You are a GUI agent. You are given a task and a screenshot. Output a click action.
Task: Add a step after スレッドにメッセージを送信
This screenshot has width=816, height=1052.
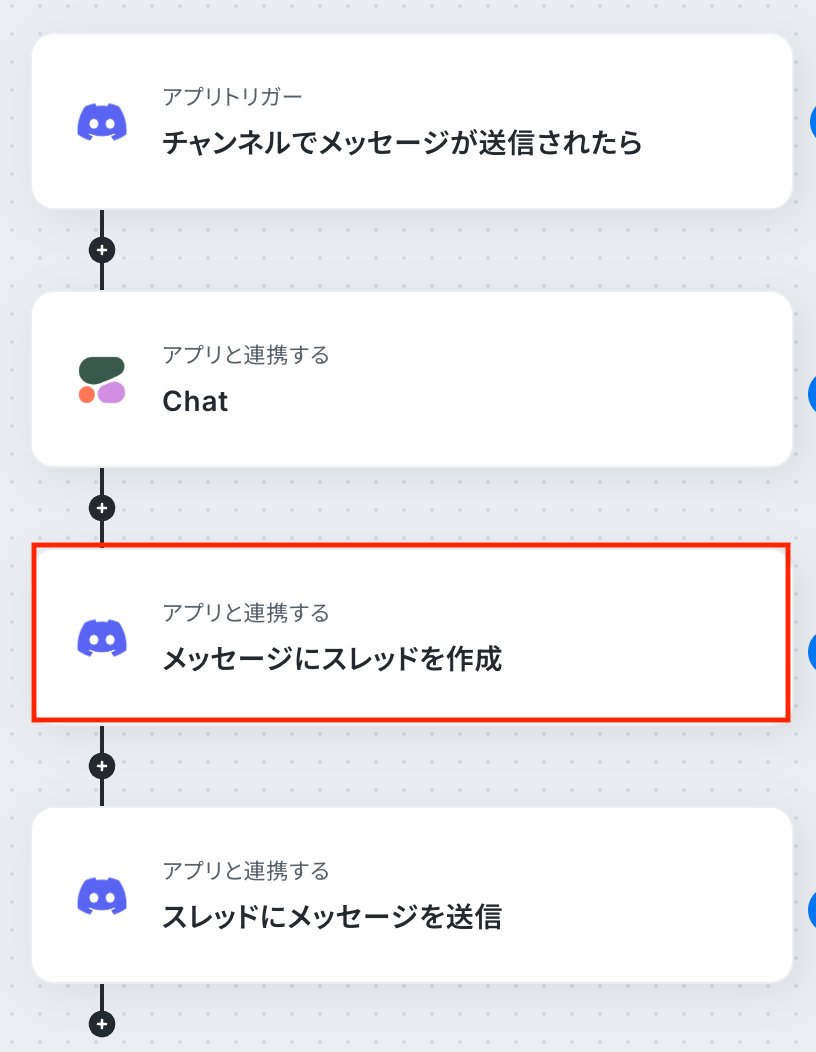click(x=102, y=1024)
